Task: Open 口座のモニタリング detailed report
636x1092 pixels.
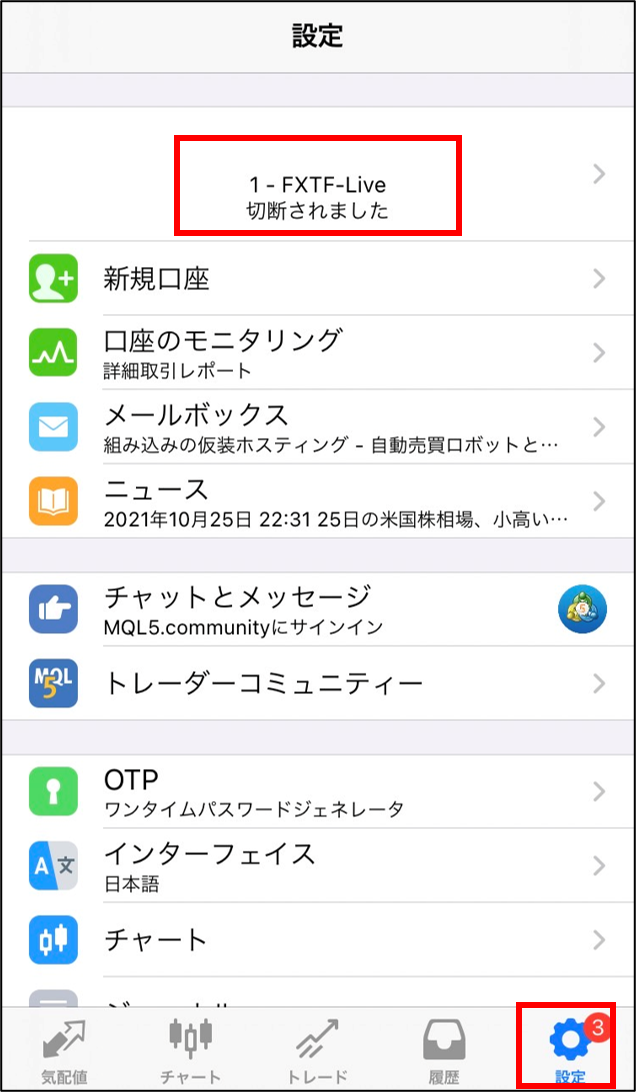Action: click(x=317, y=352)
